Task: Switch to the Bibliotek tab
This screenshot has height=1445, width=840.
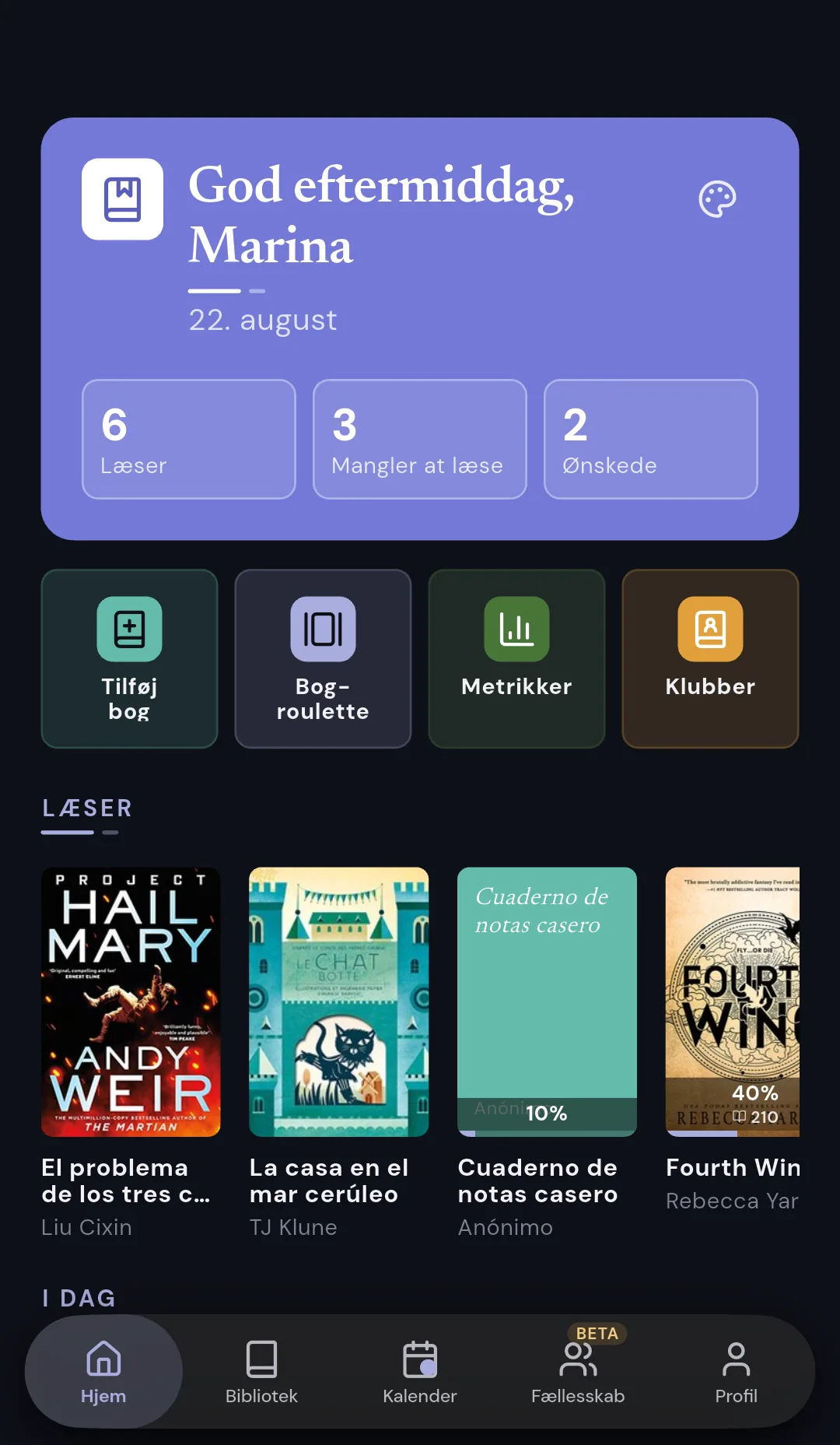Action: tap(261, 1372)
